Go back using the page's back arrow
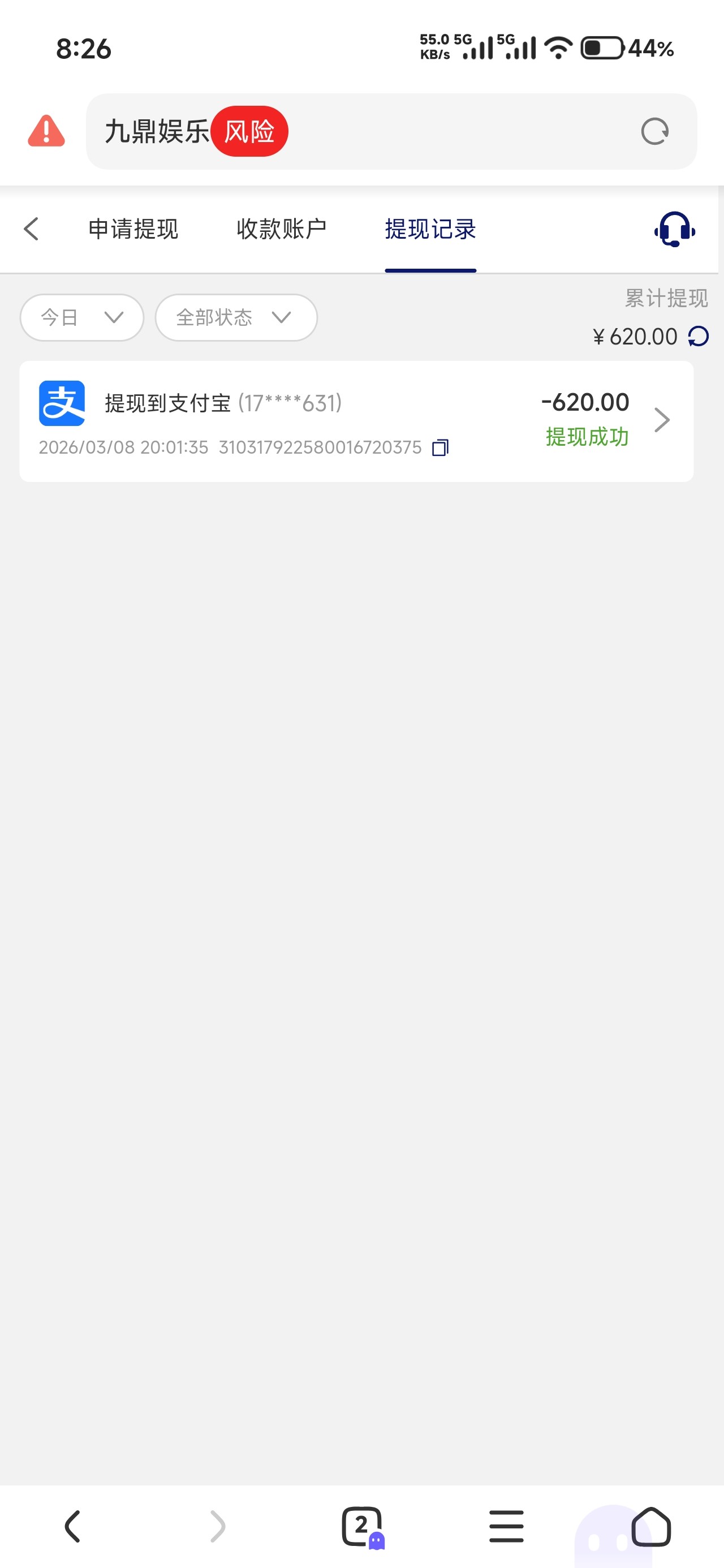Viewport: 724px width, 1568px height. [32, 229]
